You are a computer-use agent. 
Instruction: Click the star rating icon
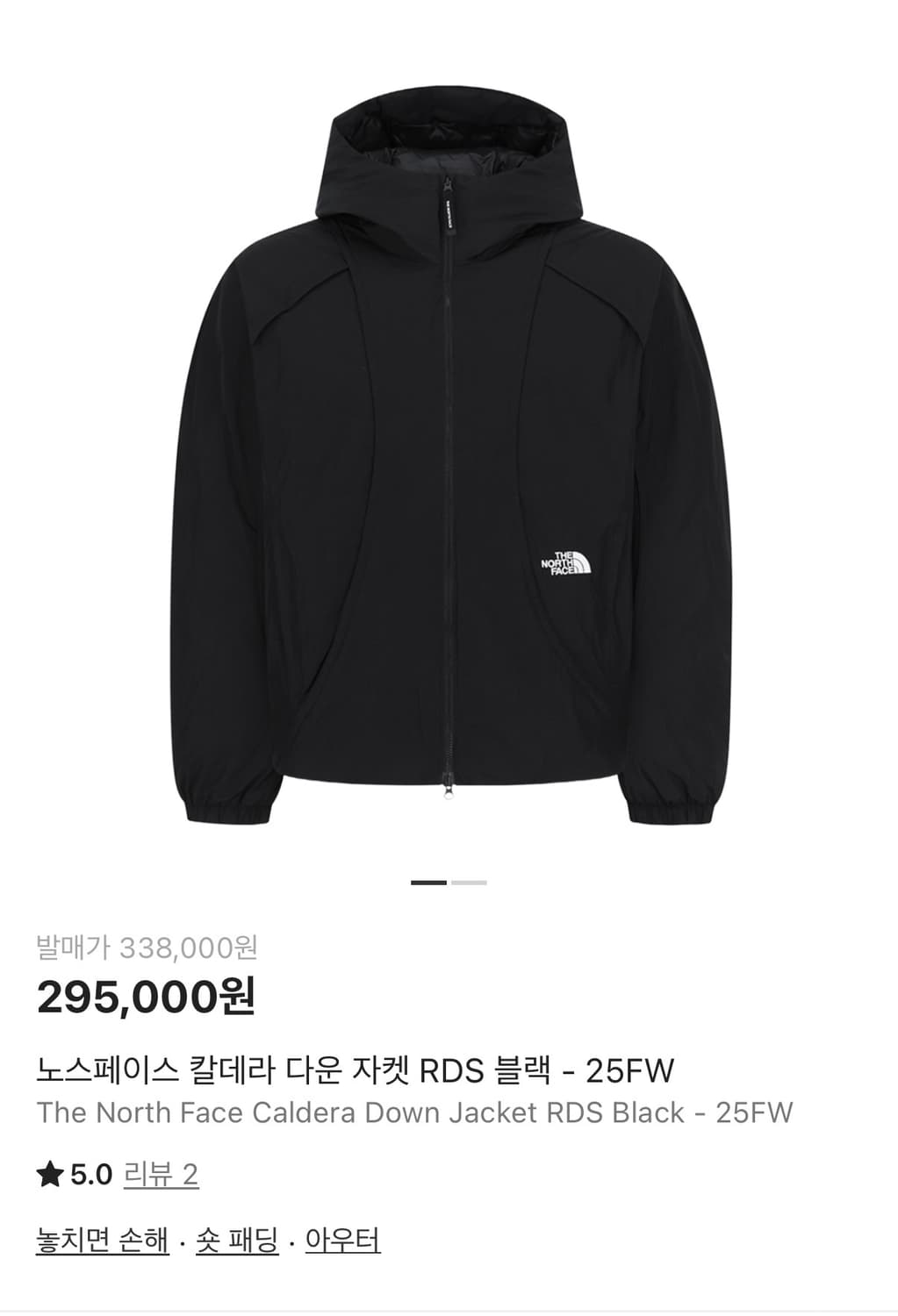coord(48,1172)
